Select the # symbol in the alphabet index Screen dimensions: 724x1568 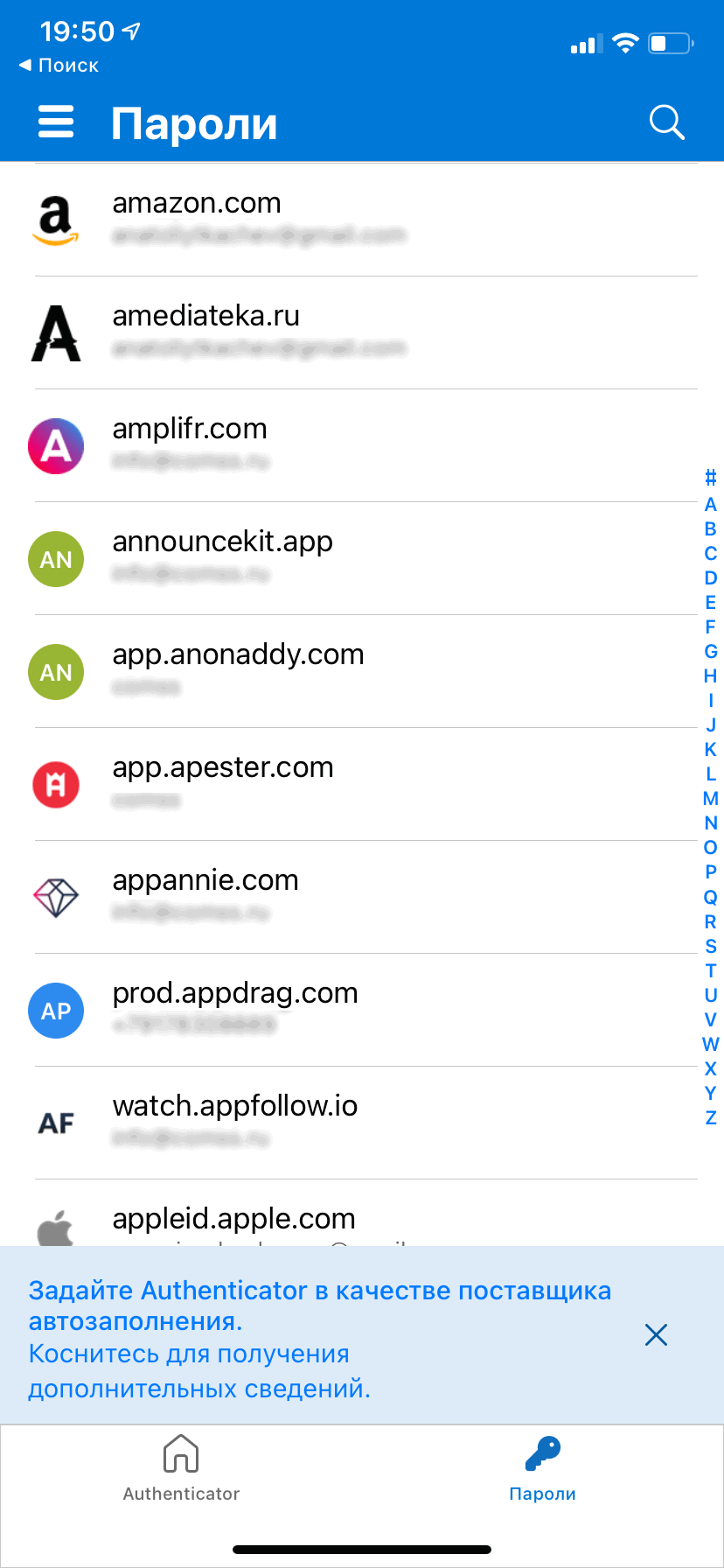click(710, 478)
